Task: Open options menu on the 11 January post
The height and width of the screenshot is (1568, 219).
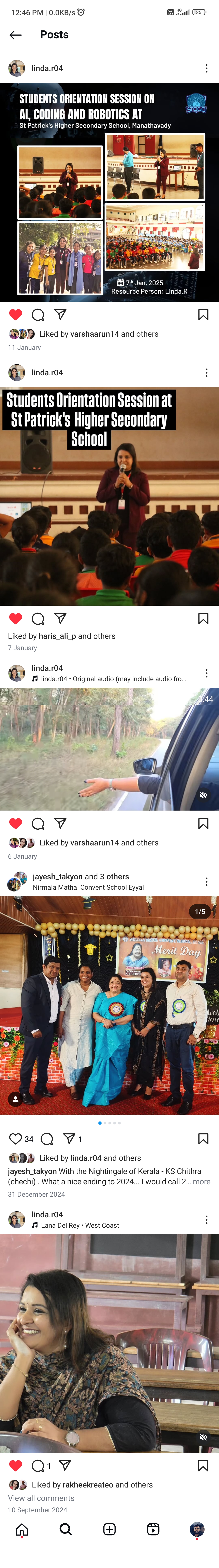Action: 206,68
